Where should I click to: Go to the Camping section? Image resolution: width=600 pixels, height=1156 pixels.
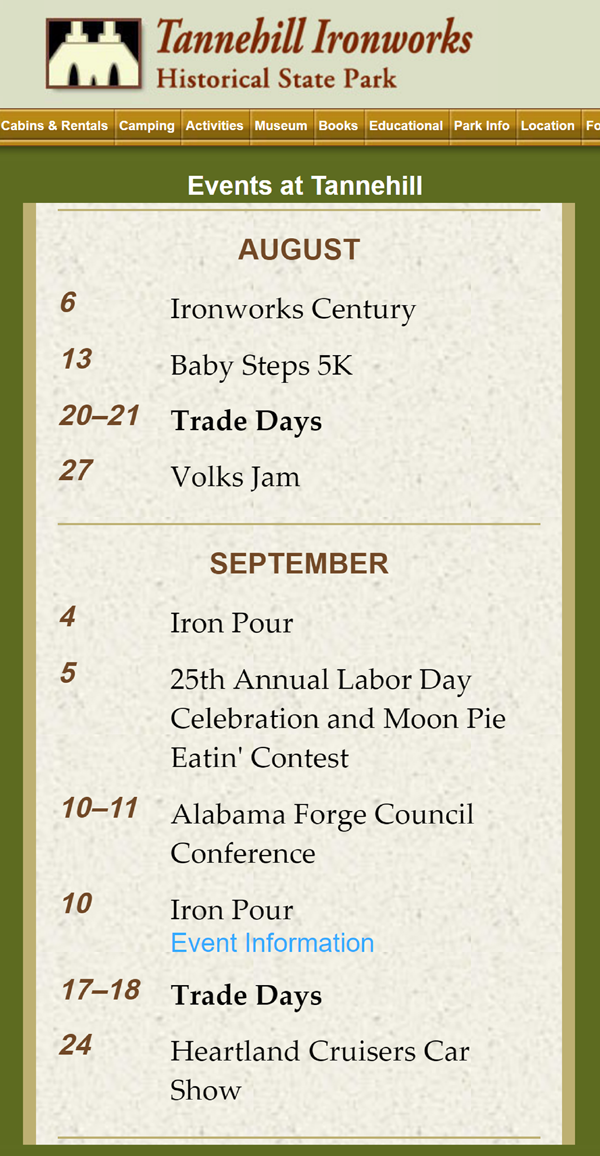tap(147, 126)
